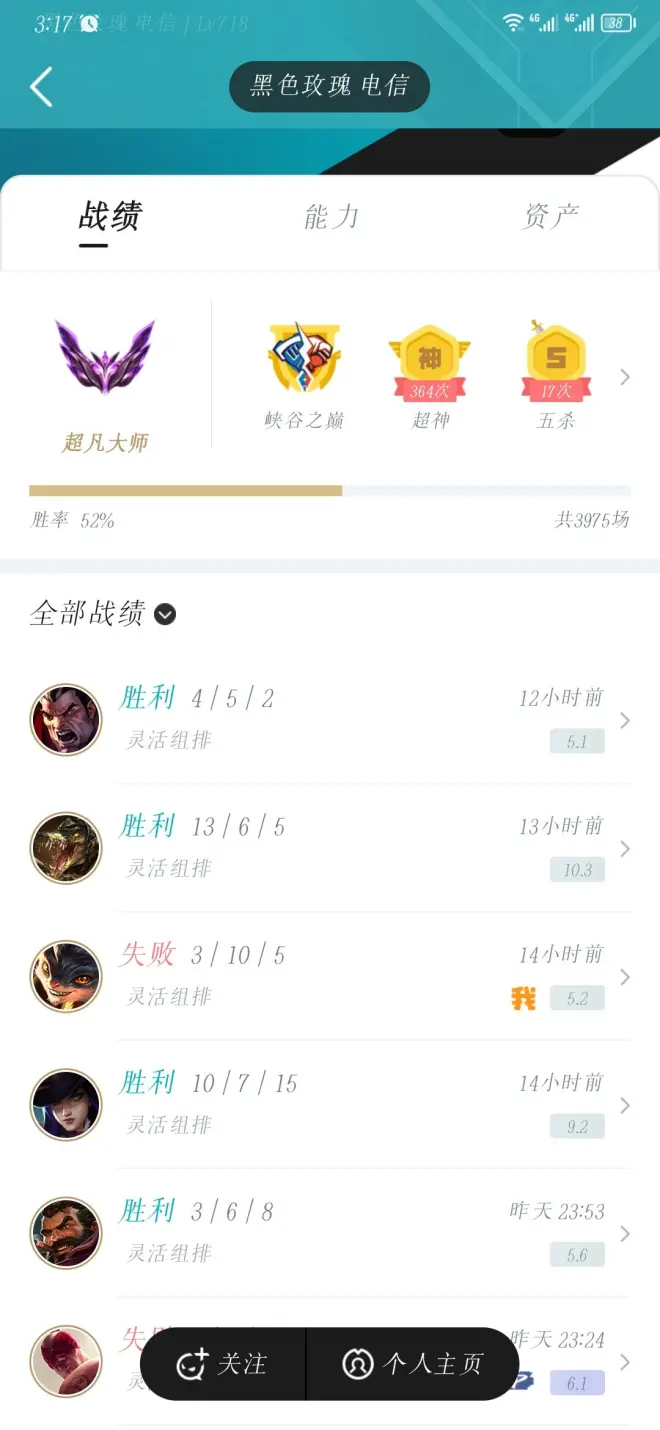This screenshot has height=1430, width=660.
Task: View the 13/6/5 victory match details
Action: 330,848
